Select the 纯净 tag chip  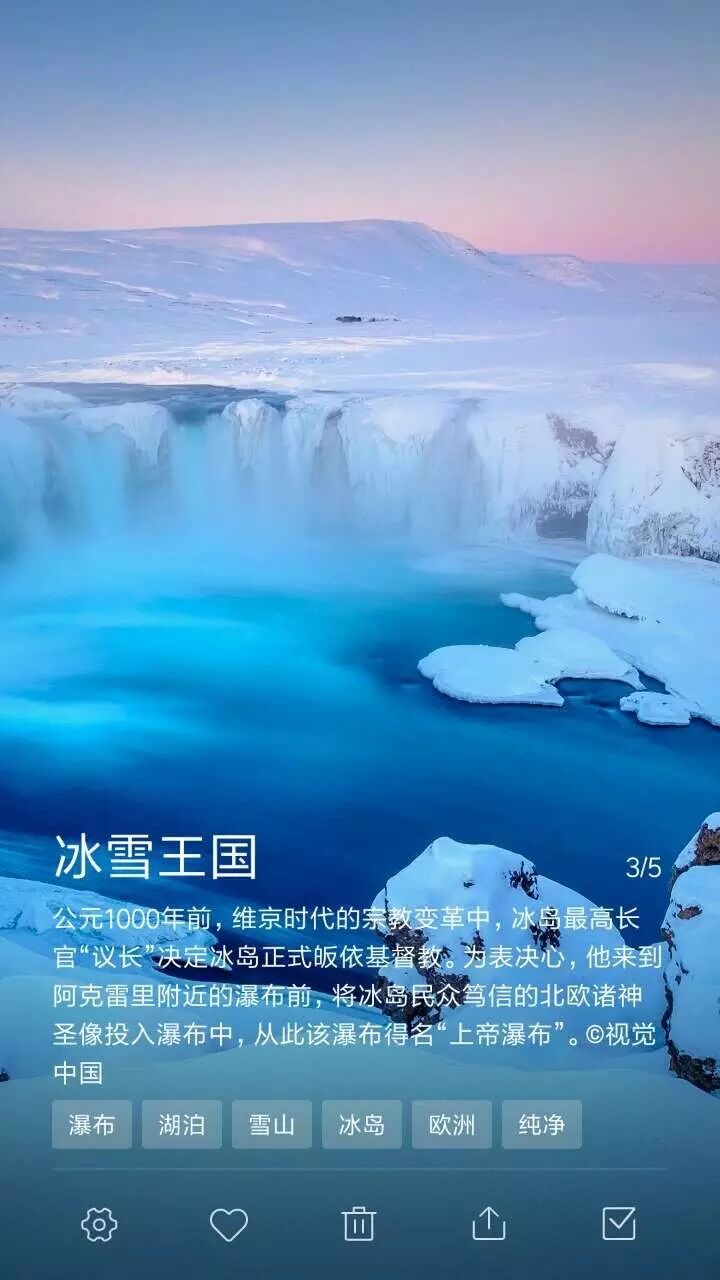(x=542, y=1125)
